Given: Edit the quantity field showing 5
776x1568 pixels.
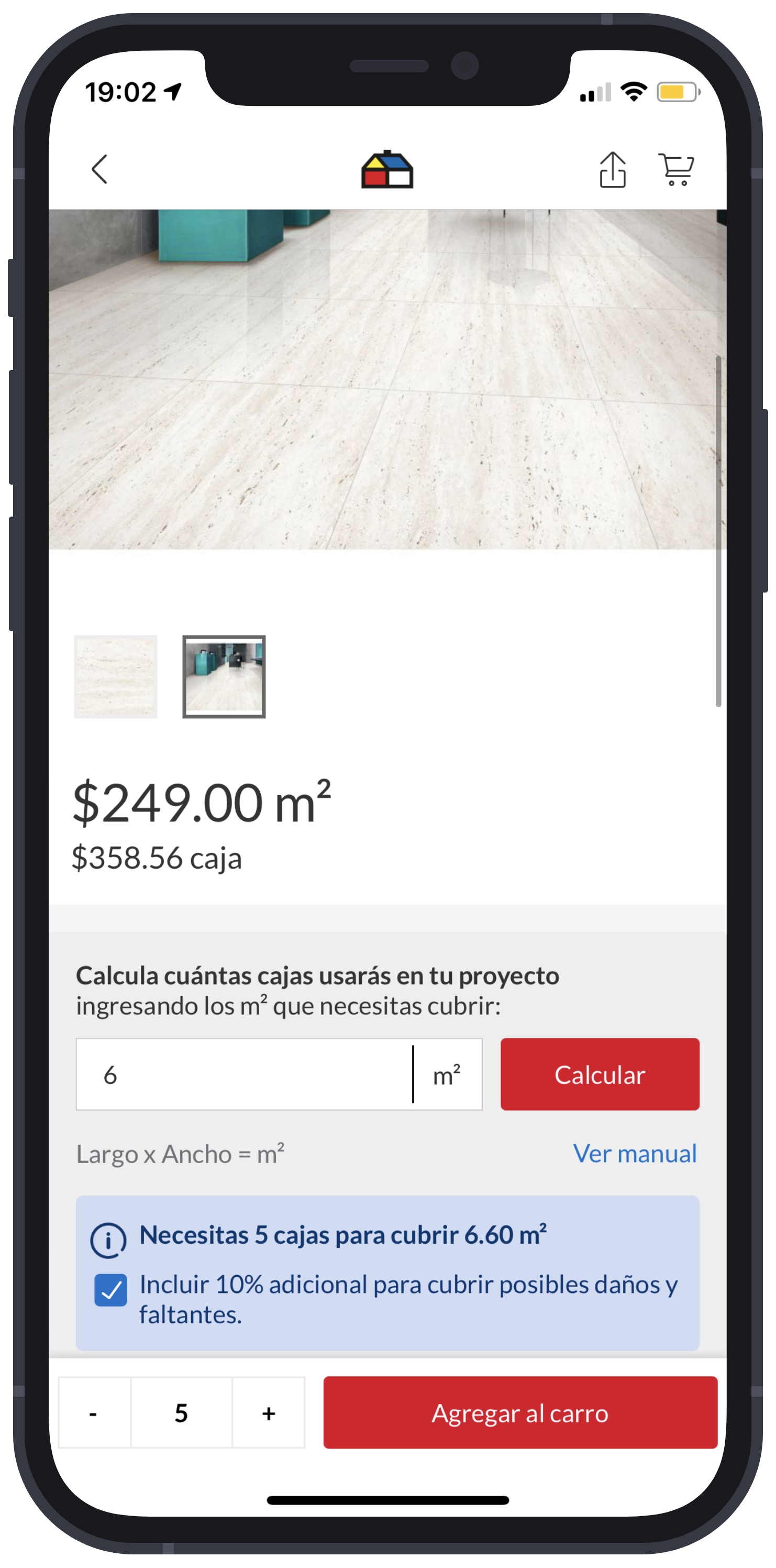Looking at the screenshot, I should tap(181, 1412).
